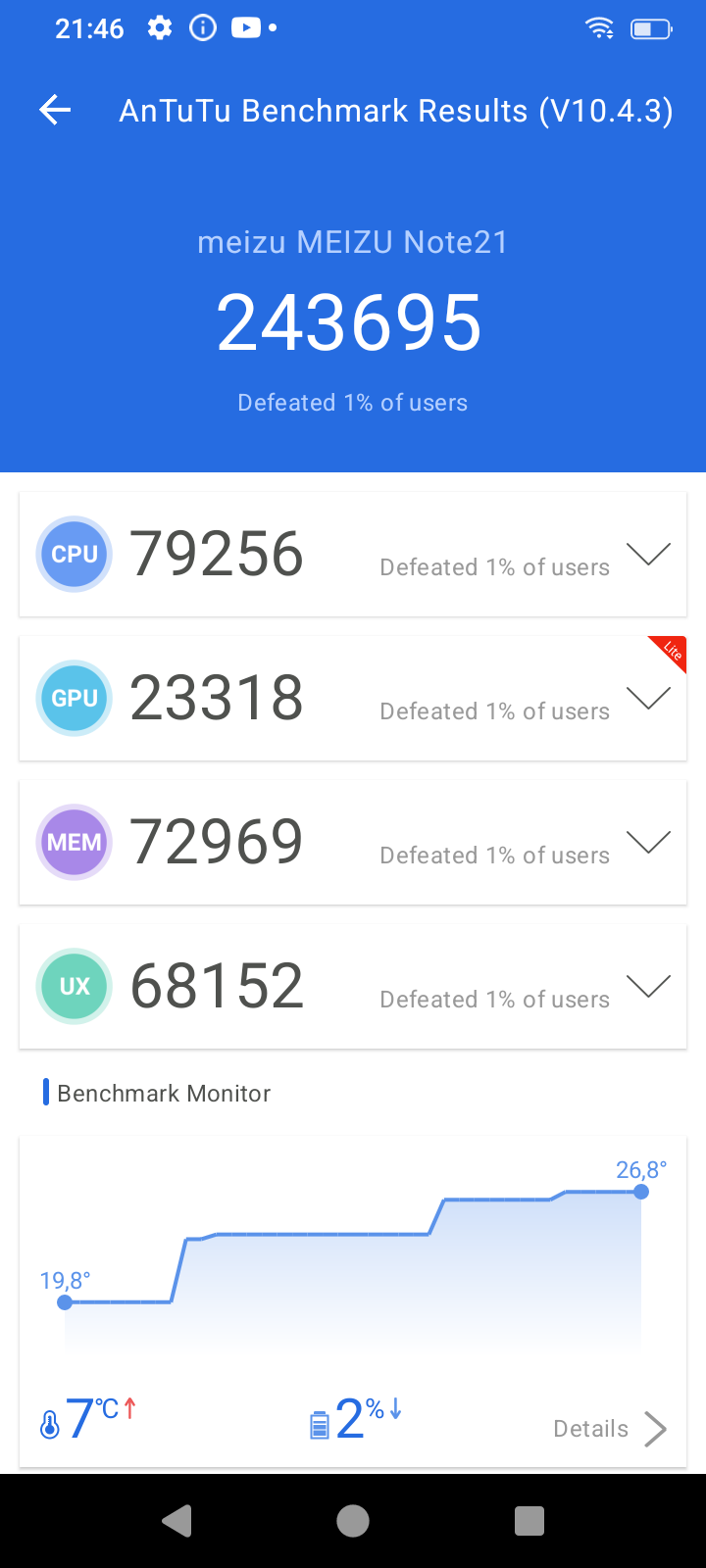This screenshot has height=1568, width=706.
Task: Open recent apps from navigation bar
Action: point(529,1521)
